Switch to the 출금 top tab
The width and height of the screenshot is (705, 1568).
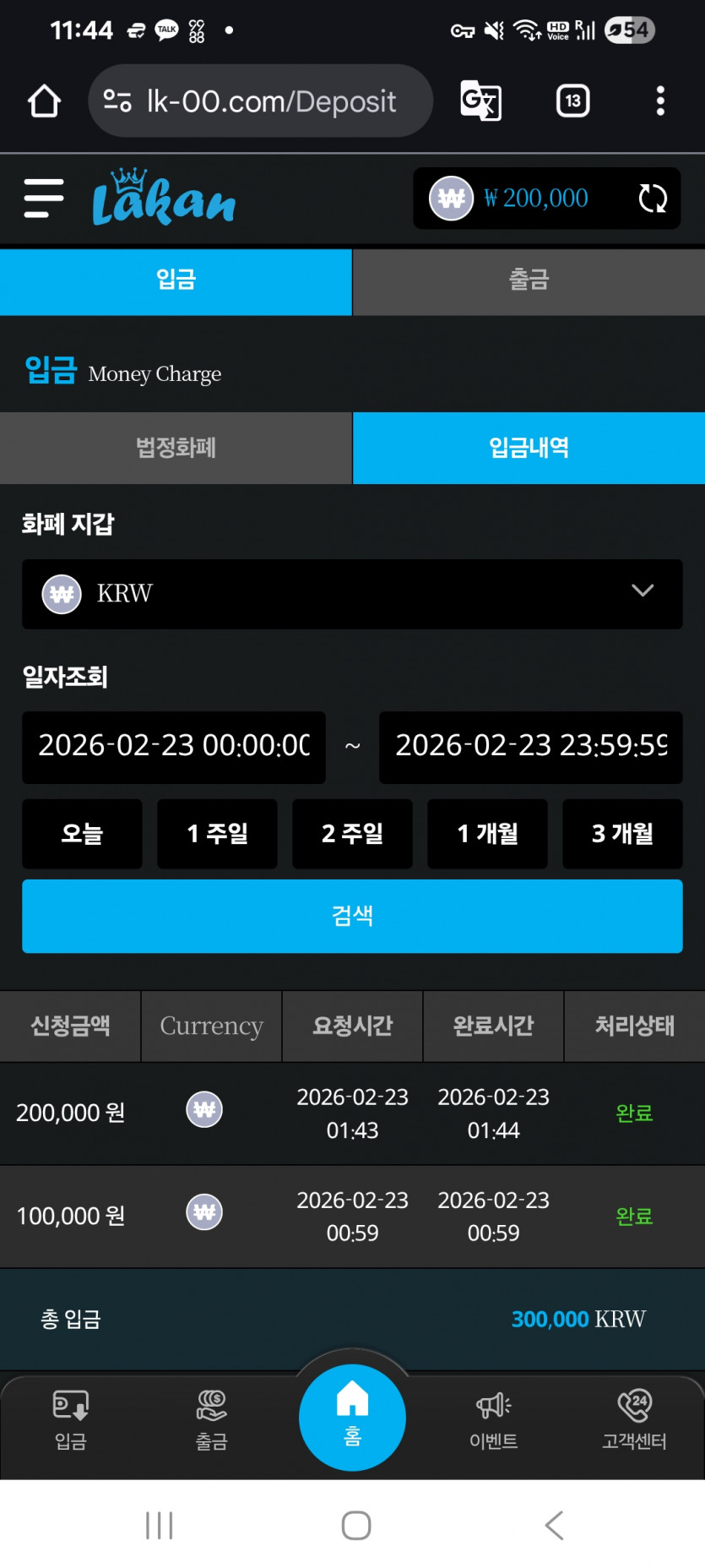tap(529, 281)
